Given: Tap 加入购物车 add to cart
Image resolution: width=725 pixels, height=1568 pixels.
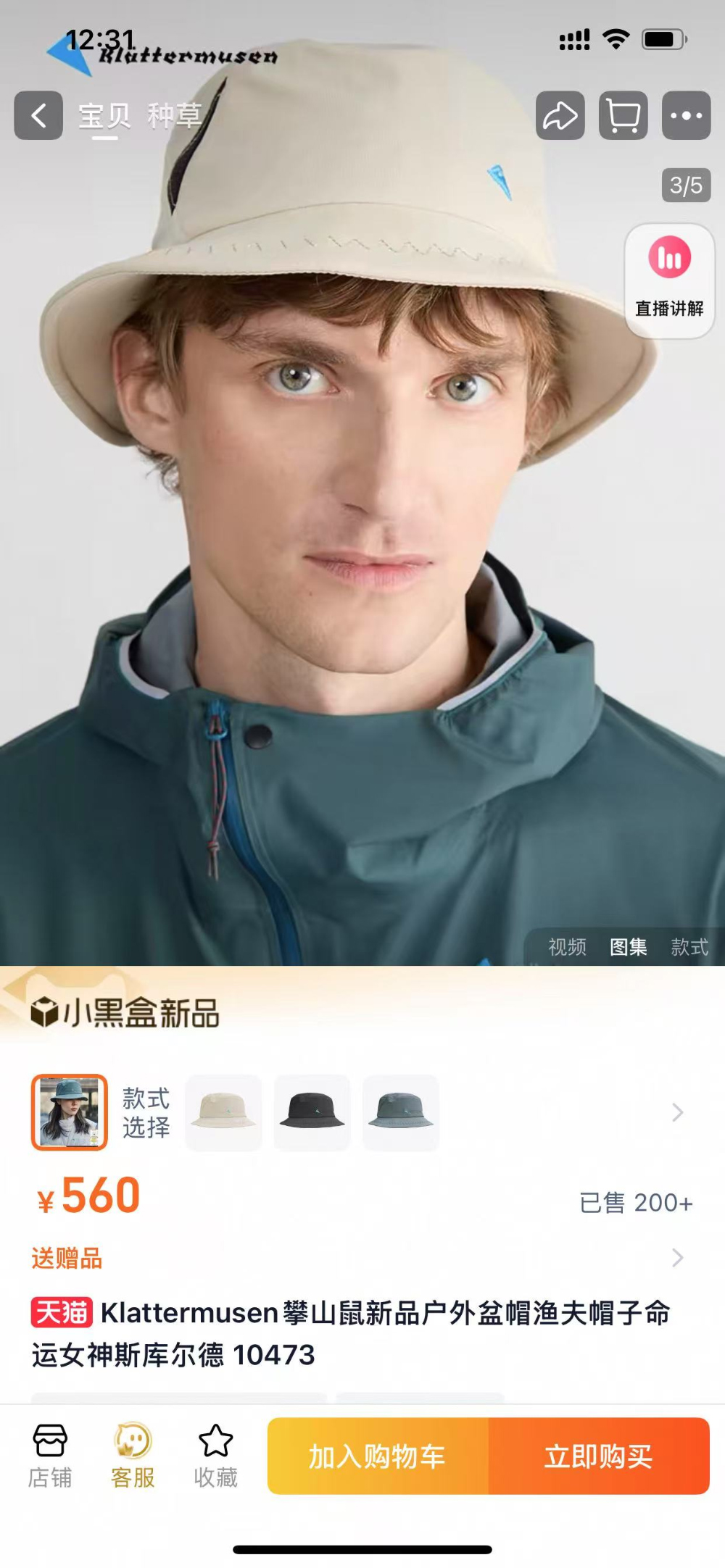Looking at the screenshot, I should [x=378, y=1456].
